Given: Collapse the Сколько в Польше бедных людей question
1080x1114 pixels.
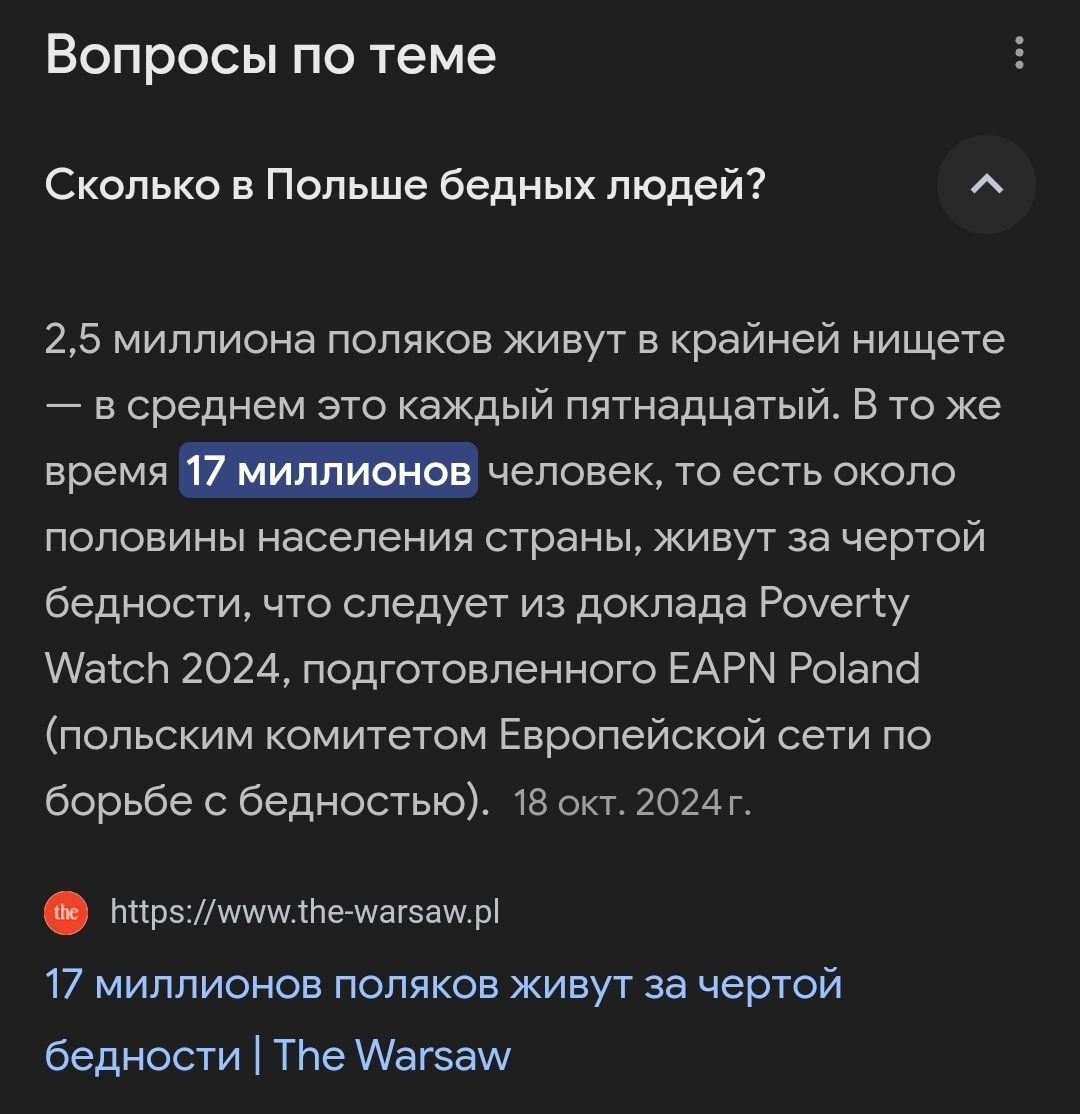Looking at the screenshot, I should (986, 185).
